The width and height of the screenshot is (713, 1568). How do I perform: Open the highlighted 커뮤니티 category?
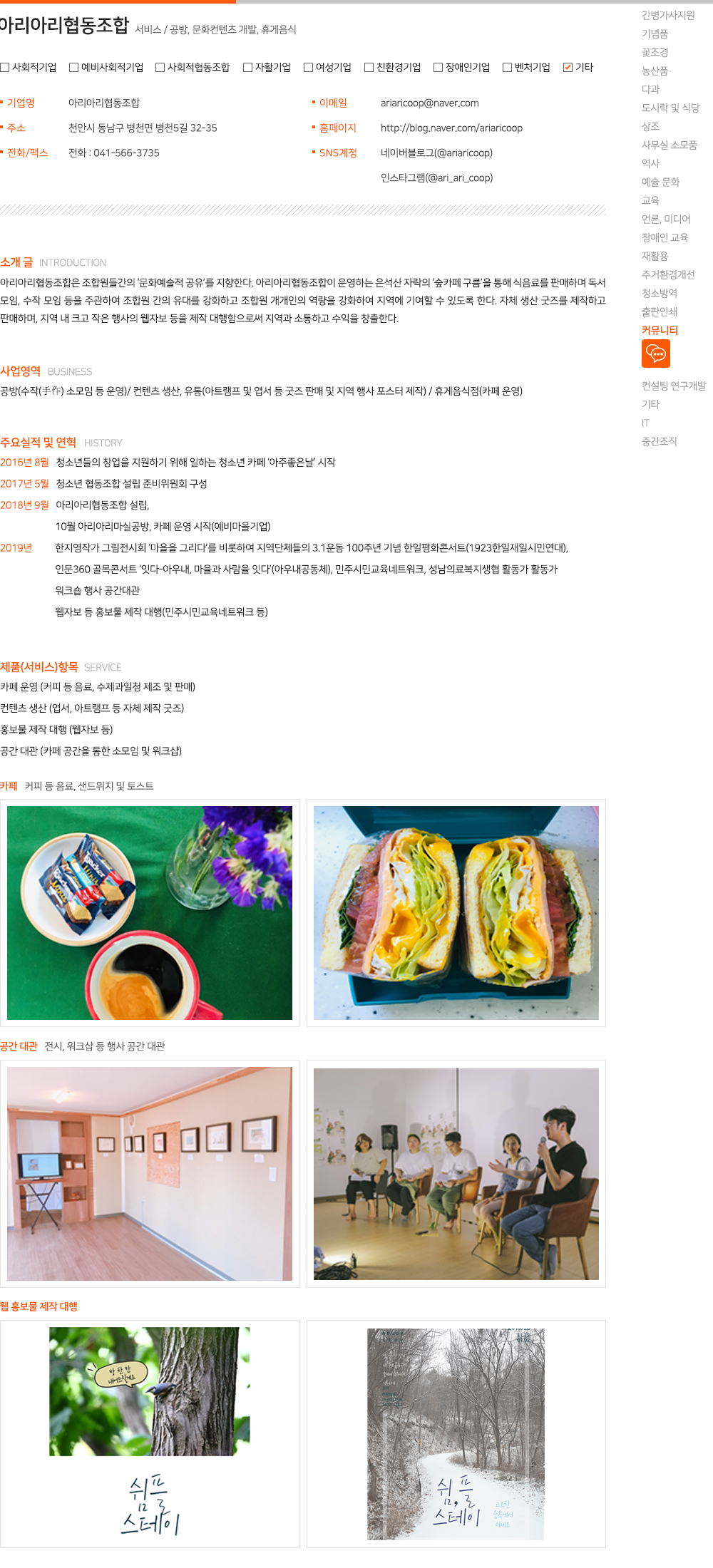click(x=660, y=330)
